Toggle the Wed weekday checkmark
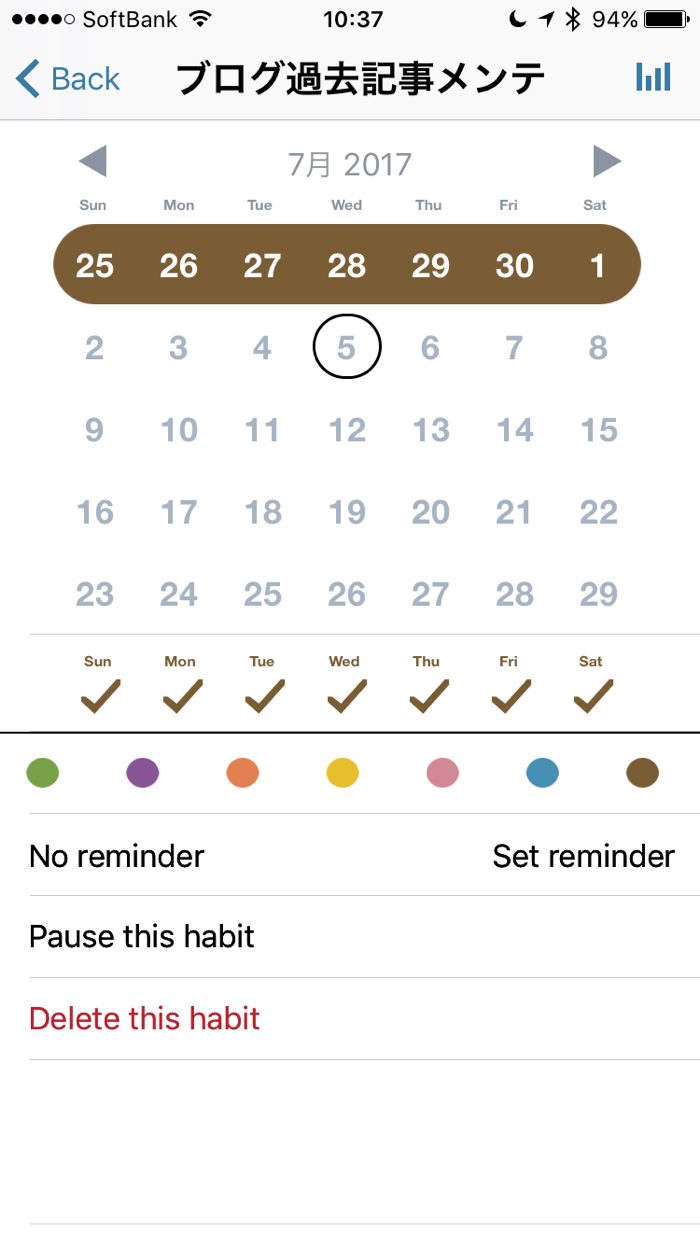 pyautogui.click(x=346, y=694)
